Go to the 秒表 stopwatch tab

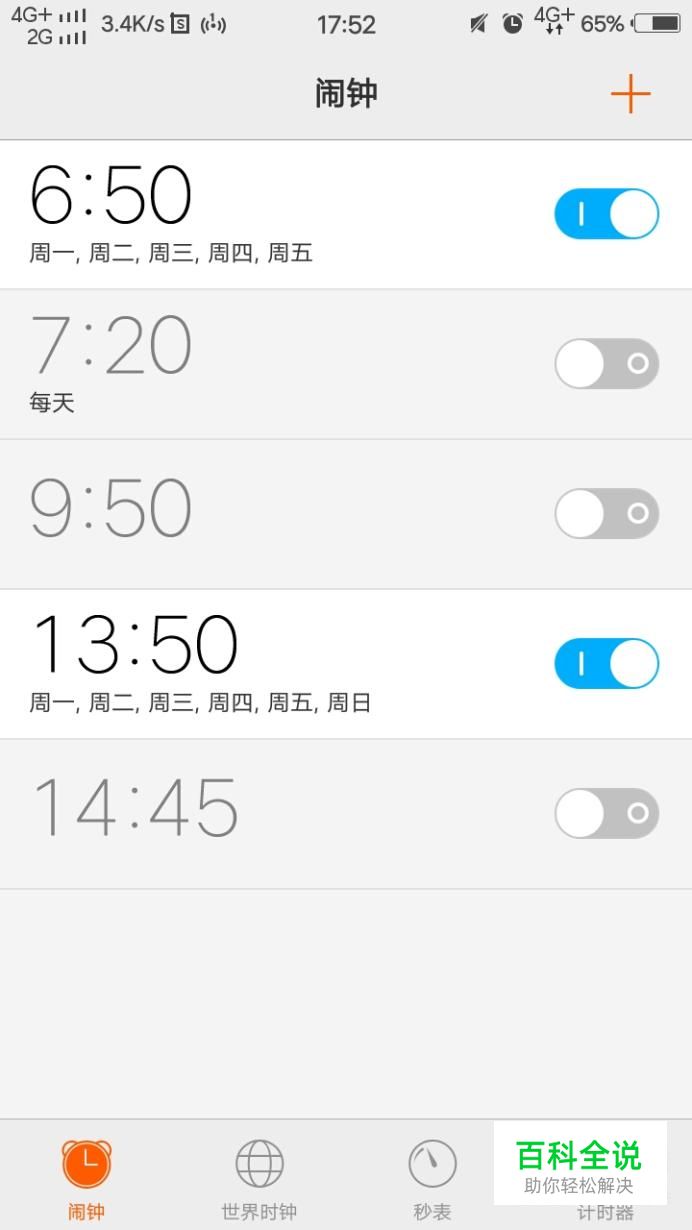pyautogui.click(x=432, y=1178)
